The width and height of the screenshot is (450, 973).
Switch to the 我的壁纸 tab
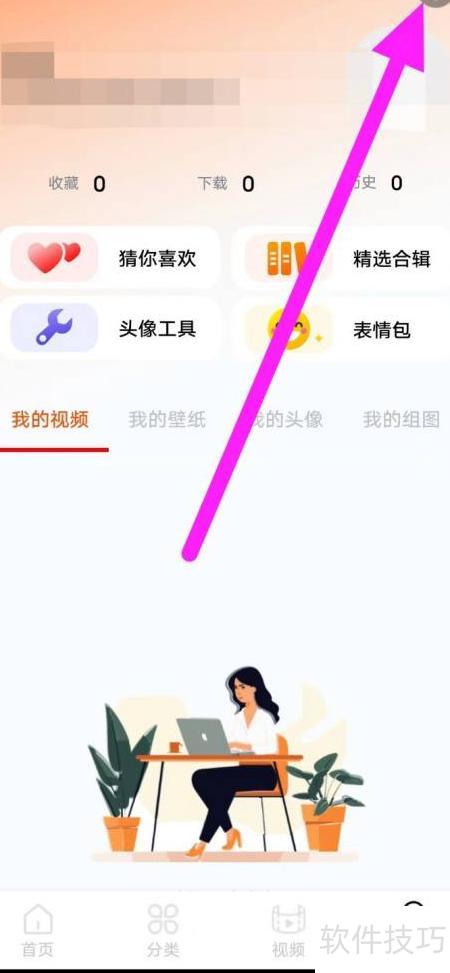pyautogui.click(x=167, y=420)
